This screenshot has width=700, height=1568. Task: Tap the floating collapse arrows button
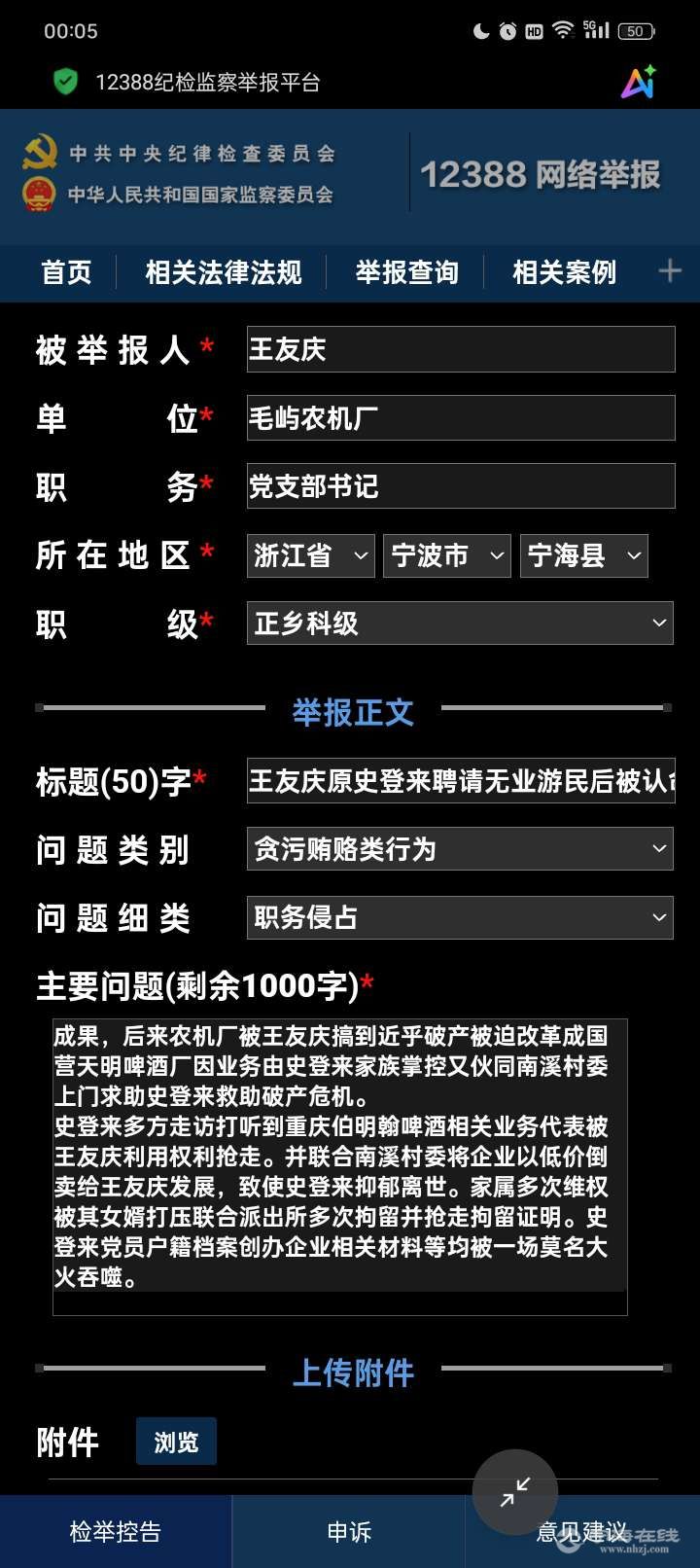pyautogui.click(x=515, y=1491)
